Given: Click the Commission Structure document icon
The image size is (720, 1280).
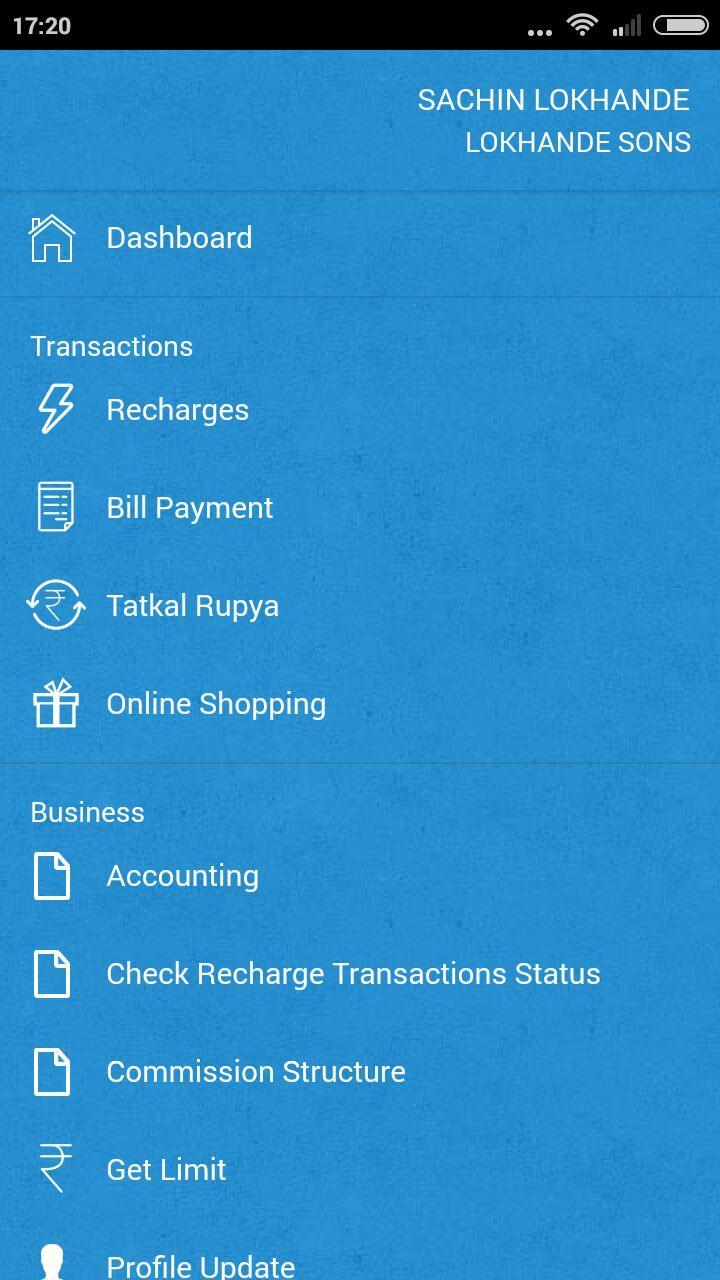Looking at the screenshot, I should tap(53, 1072).
